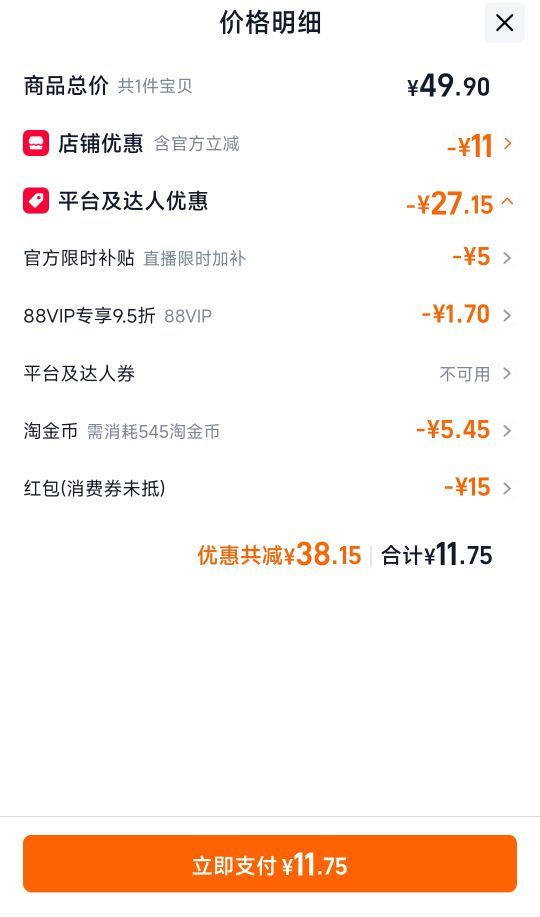Close the 价格明细 price detail sheet
Image resolution: width=540 pixels, height=917 pixels.
pyautogui.click(x=504, y=23)
